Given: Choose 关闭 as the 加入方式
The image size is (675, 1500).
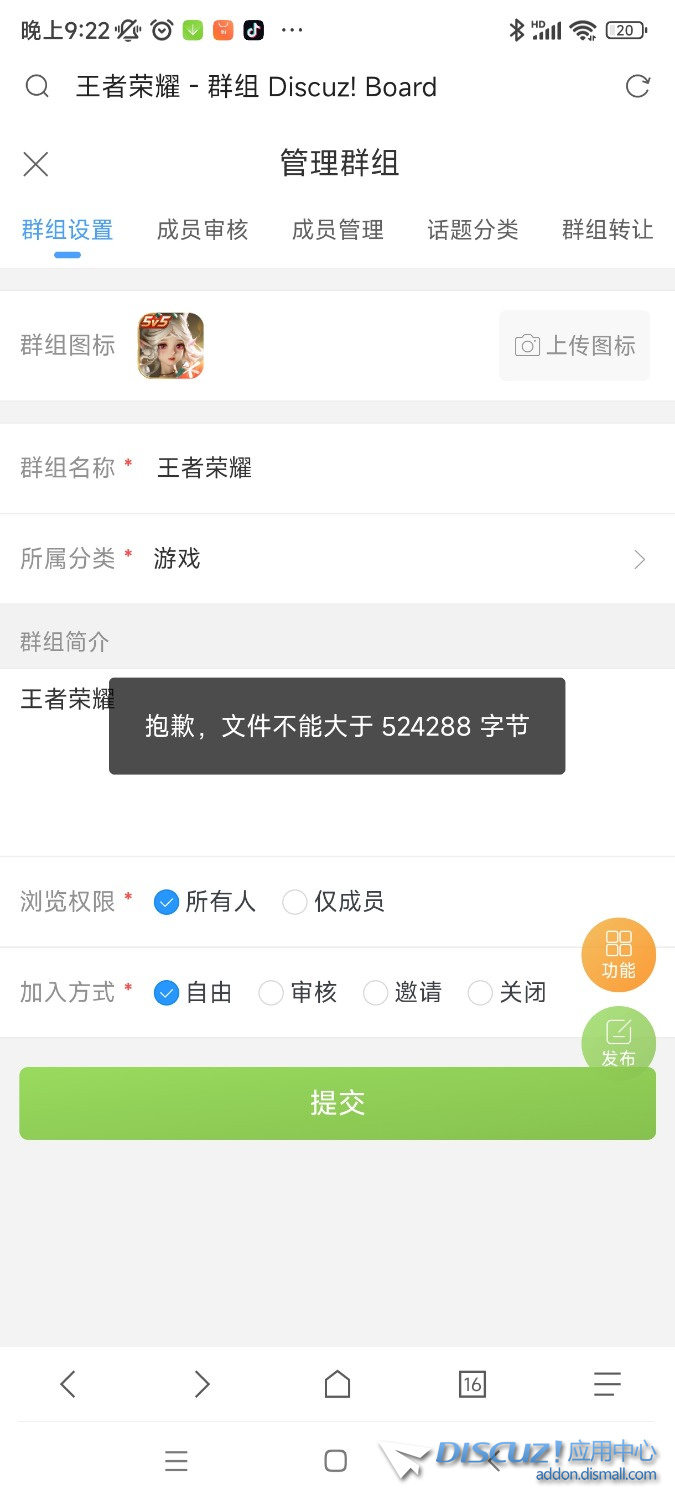Looking at the screenshot, I should (507, 993).
